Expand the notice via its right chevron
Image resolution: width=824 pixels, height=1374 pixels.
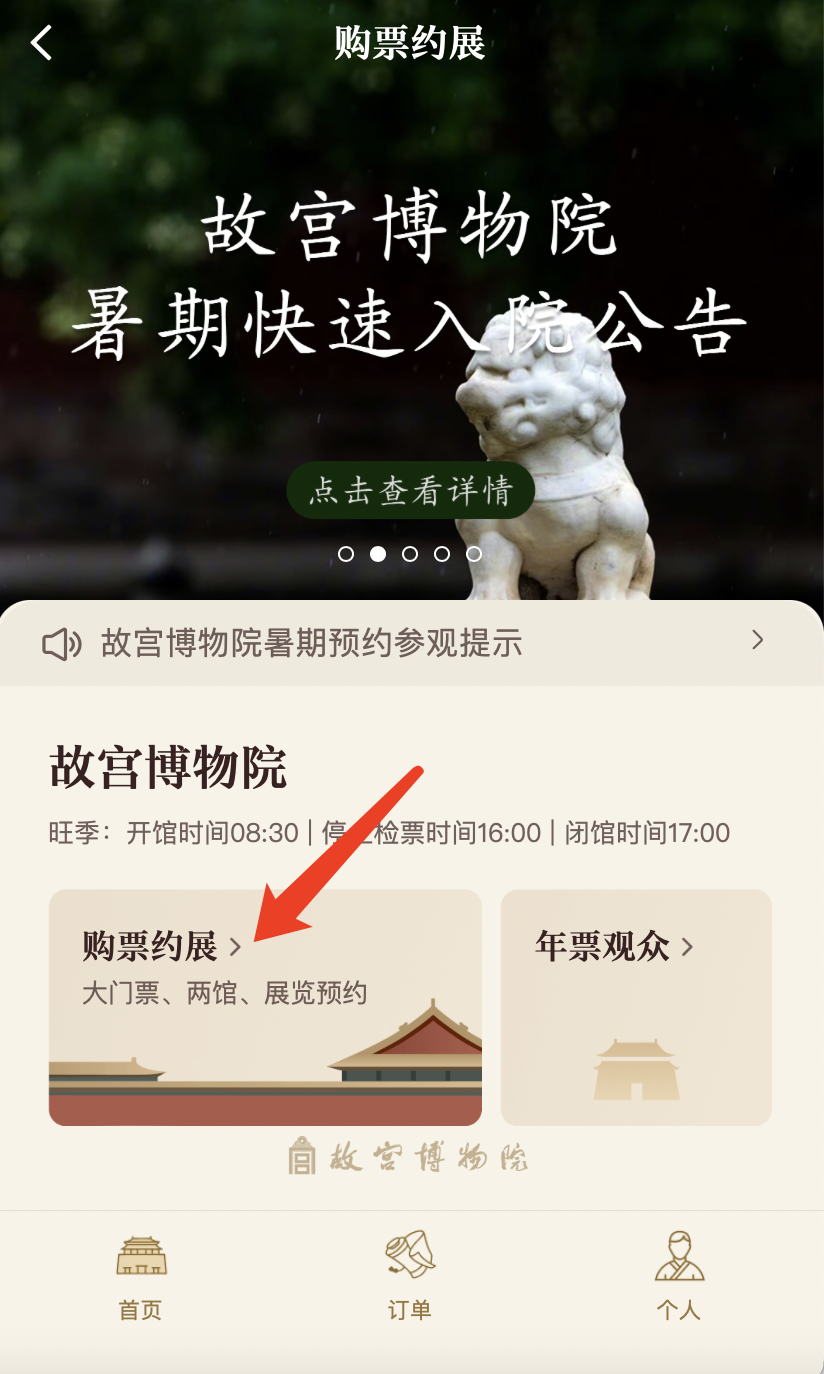[758, 641]
